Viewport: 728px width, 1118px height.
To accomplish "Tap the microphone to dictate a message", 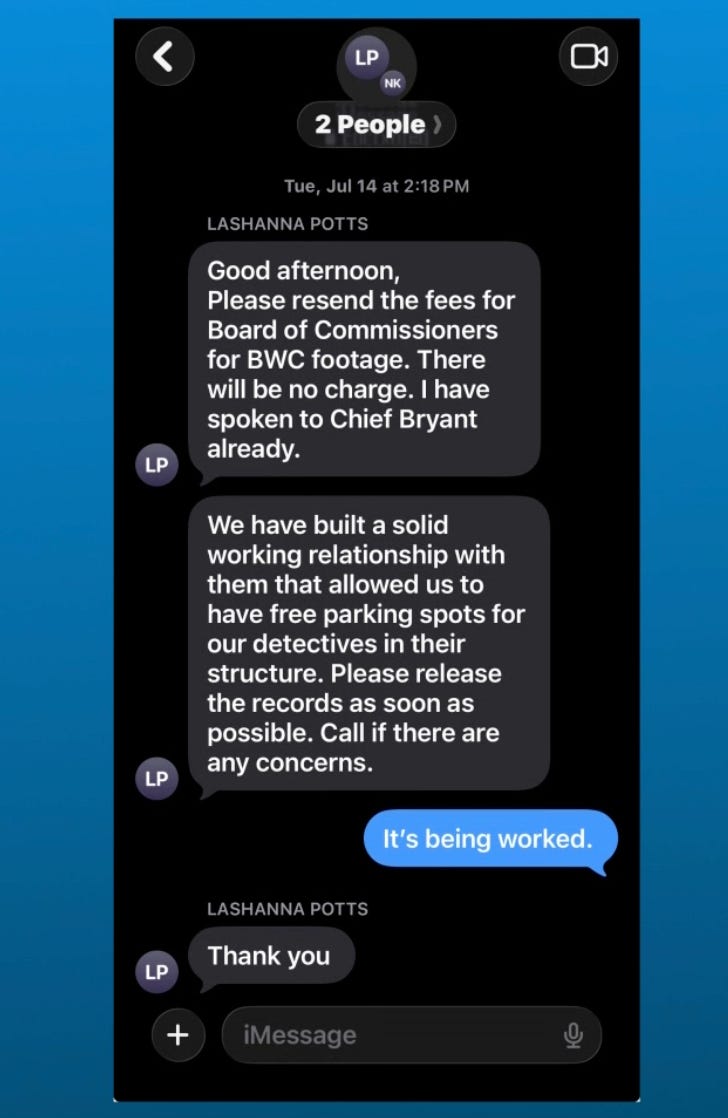I will point(573,1035).
